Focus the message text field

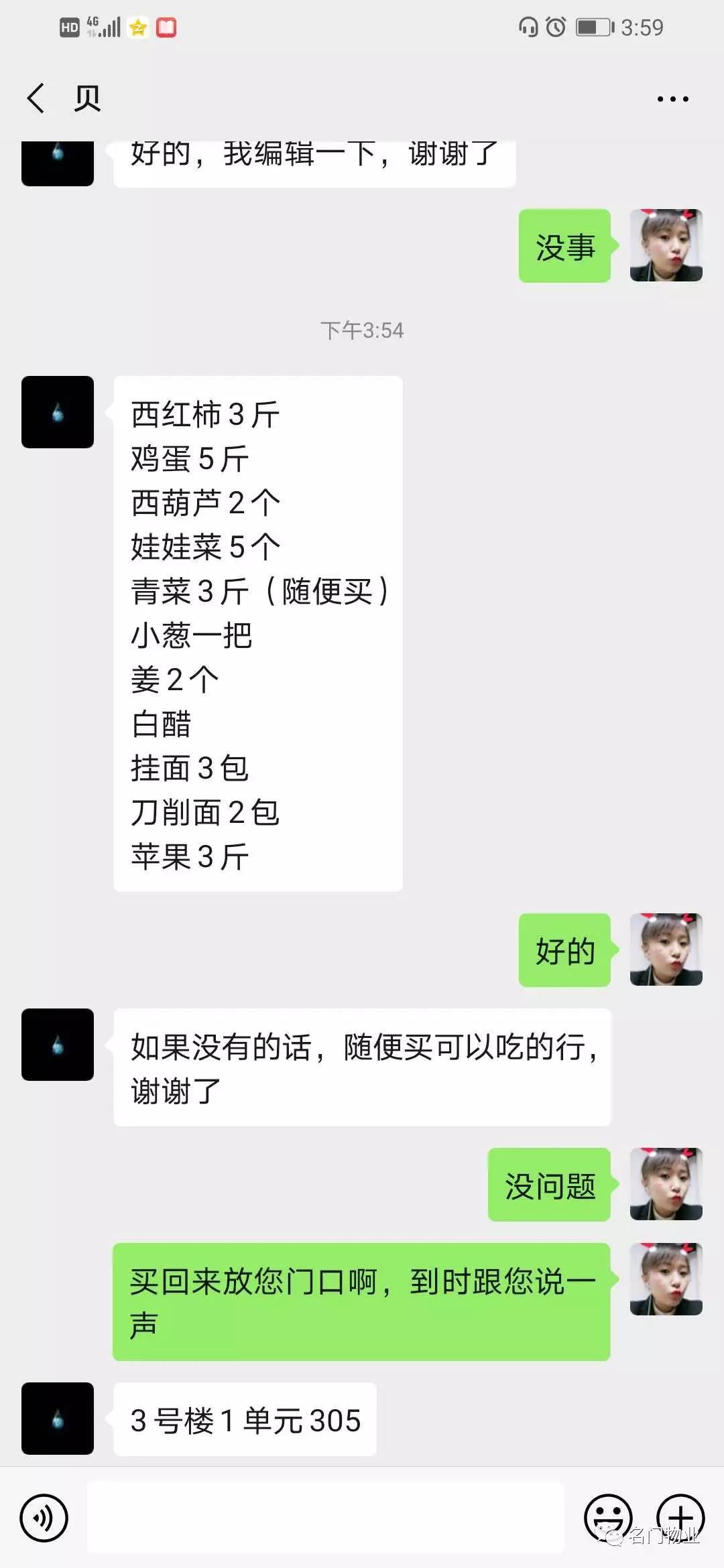click(x=325, y=1517)
